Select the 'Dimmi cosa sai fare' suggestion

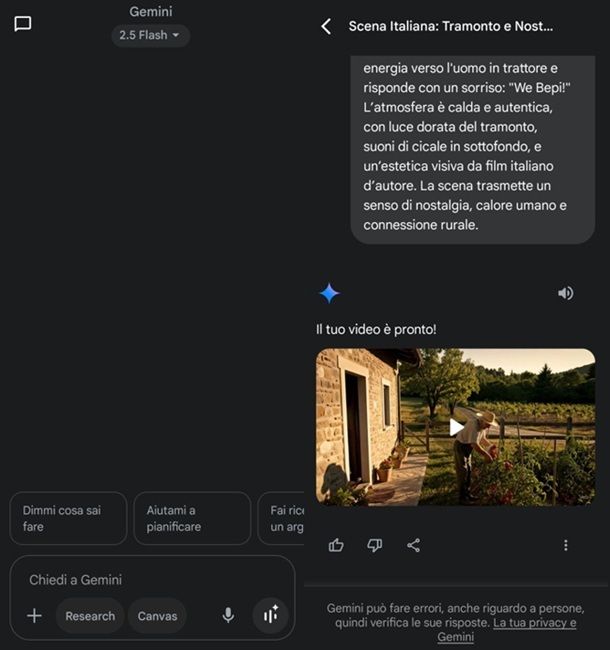coord(68,518)
